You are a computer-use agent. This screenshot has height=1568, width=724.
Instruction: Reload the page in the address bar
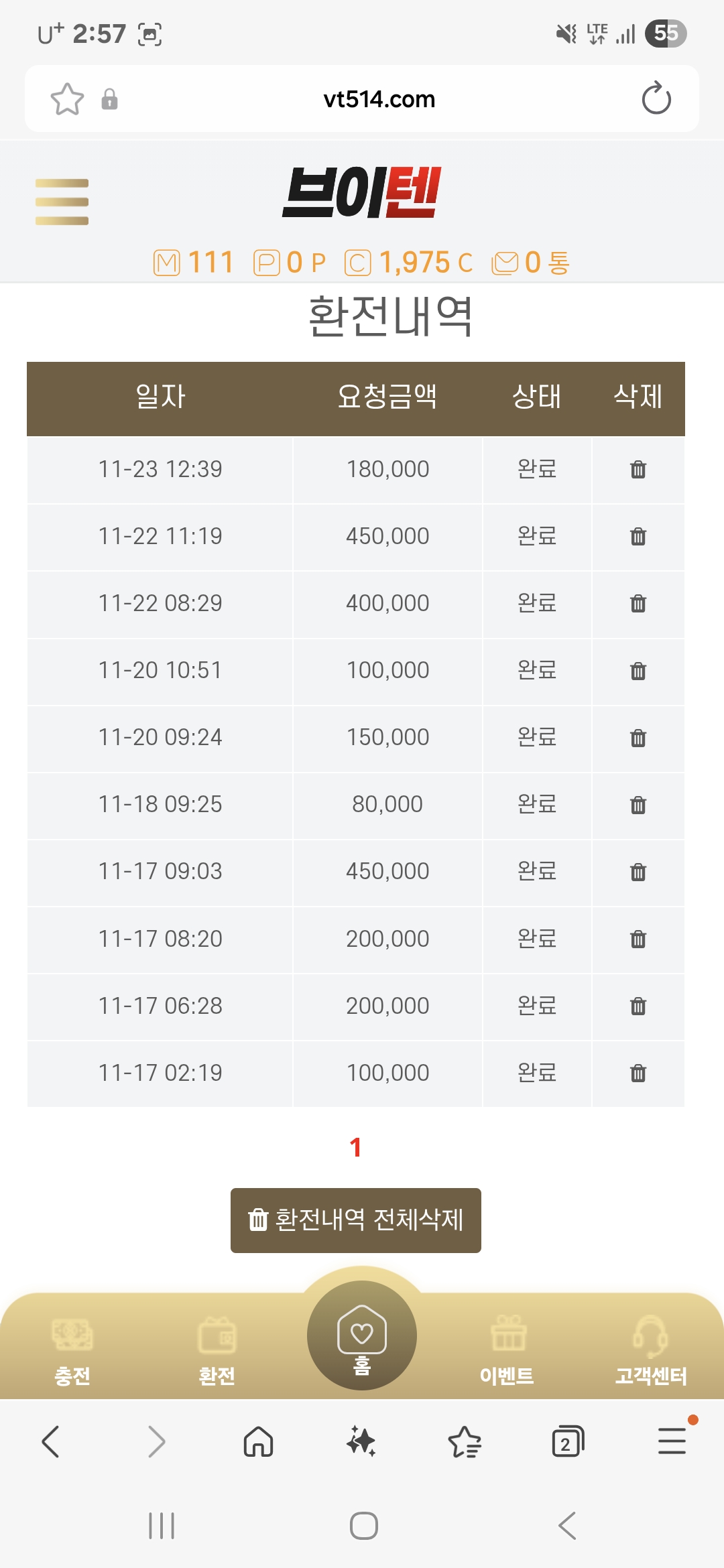[x=656, y=99]
